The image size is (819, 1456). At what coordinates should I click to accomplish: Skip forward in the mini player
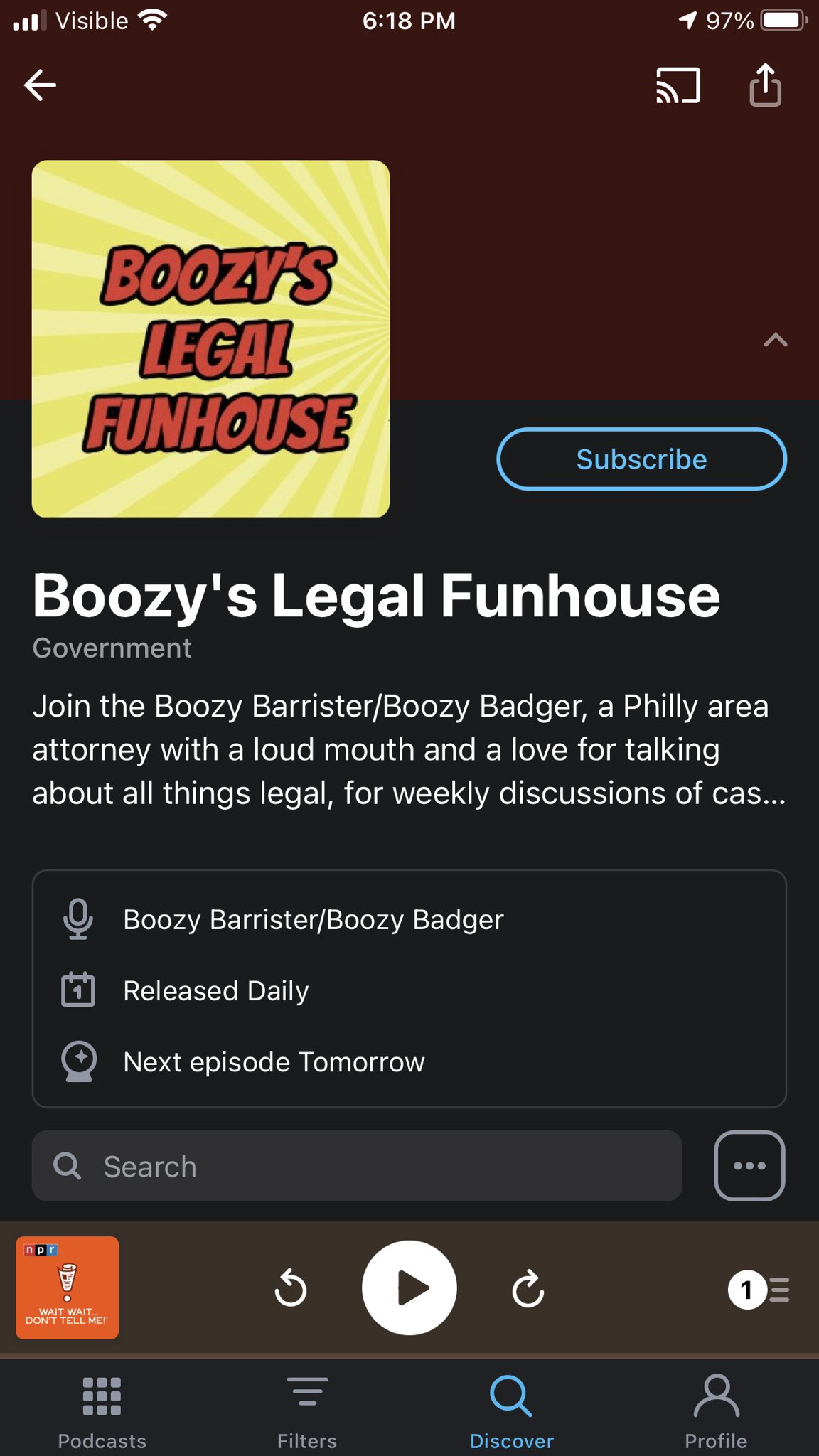[528, 1288]
